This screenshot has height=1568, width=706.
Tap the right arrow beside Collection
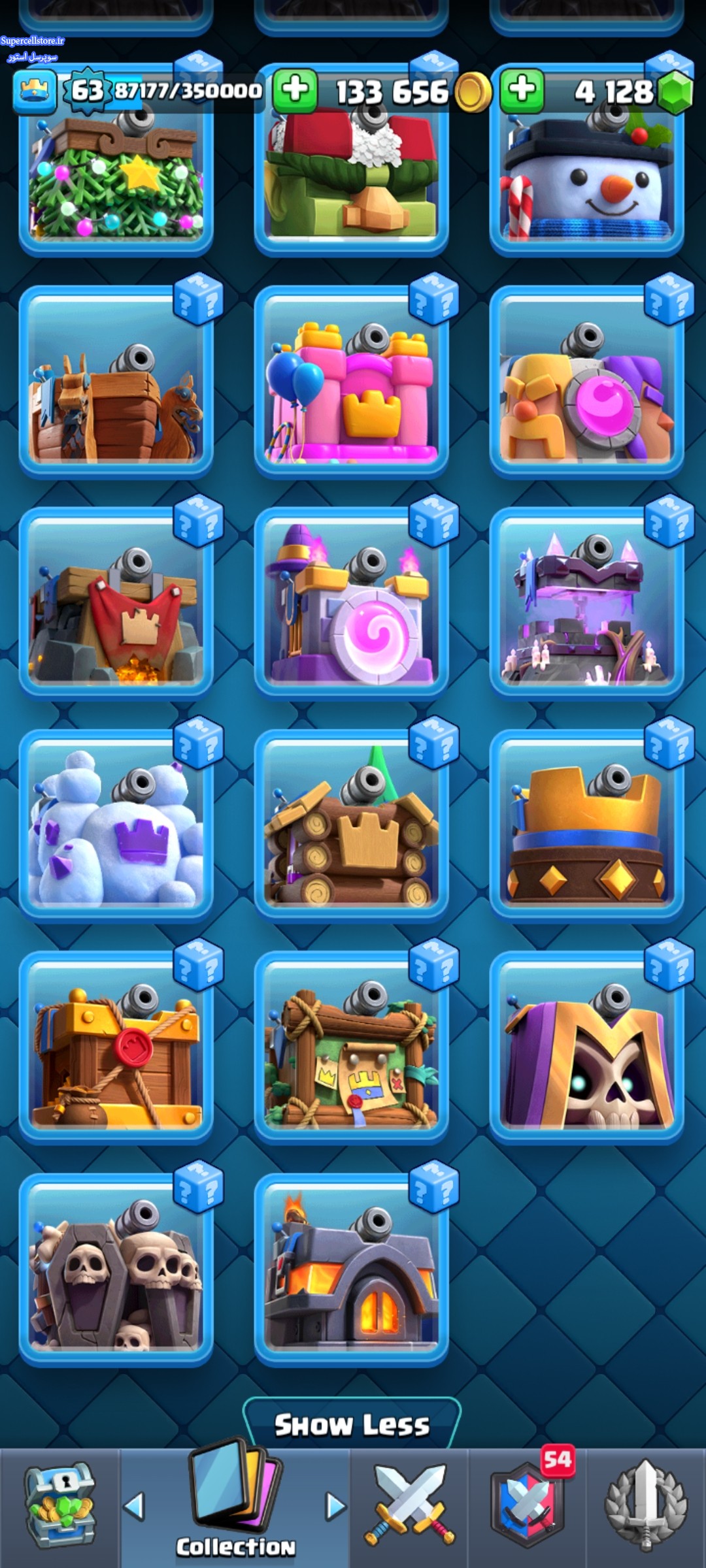tap(335, 1507)
